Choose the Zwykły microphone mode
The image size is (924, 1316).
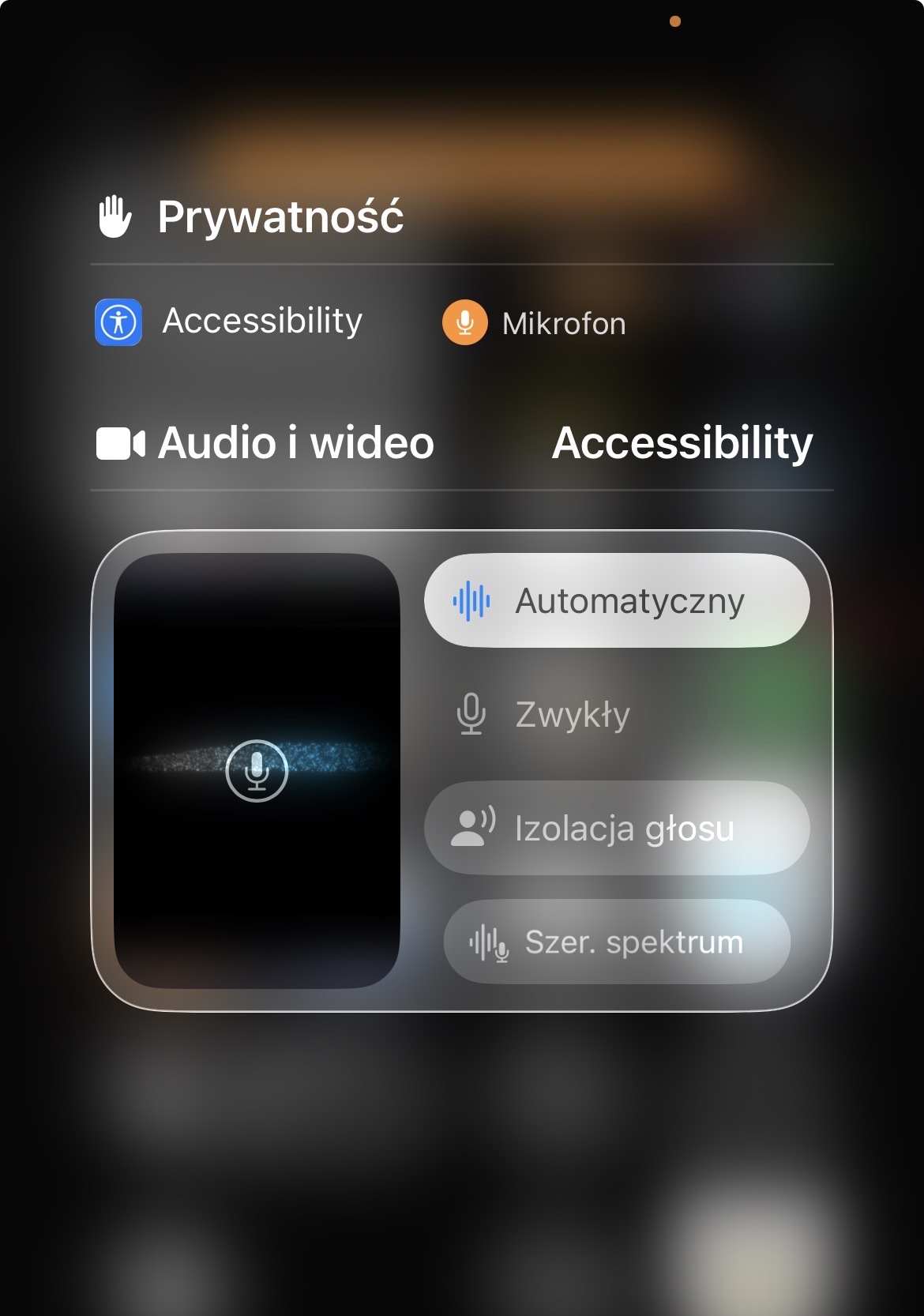[572, 715]
